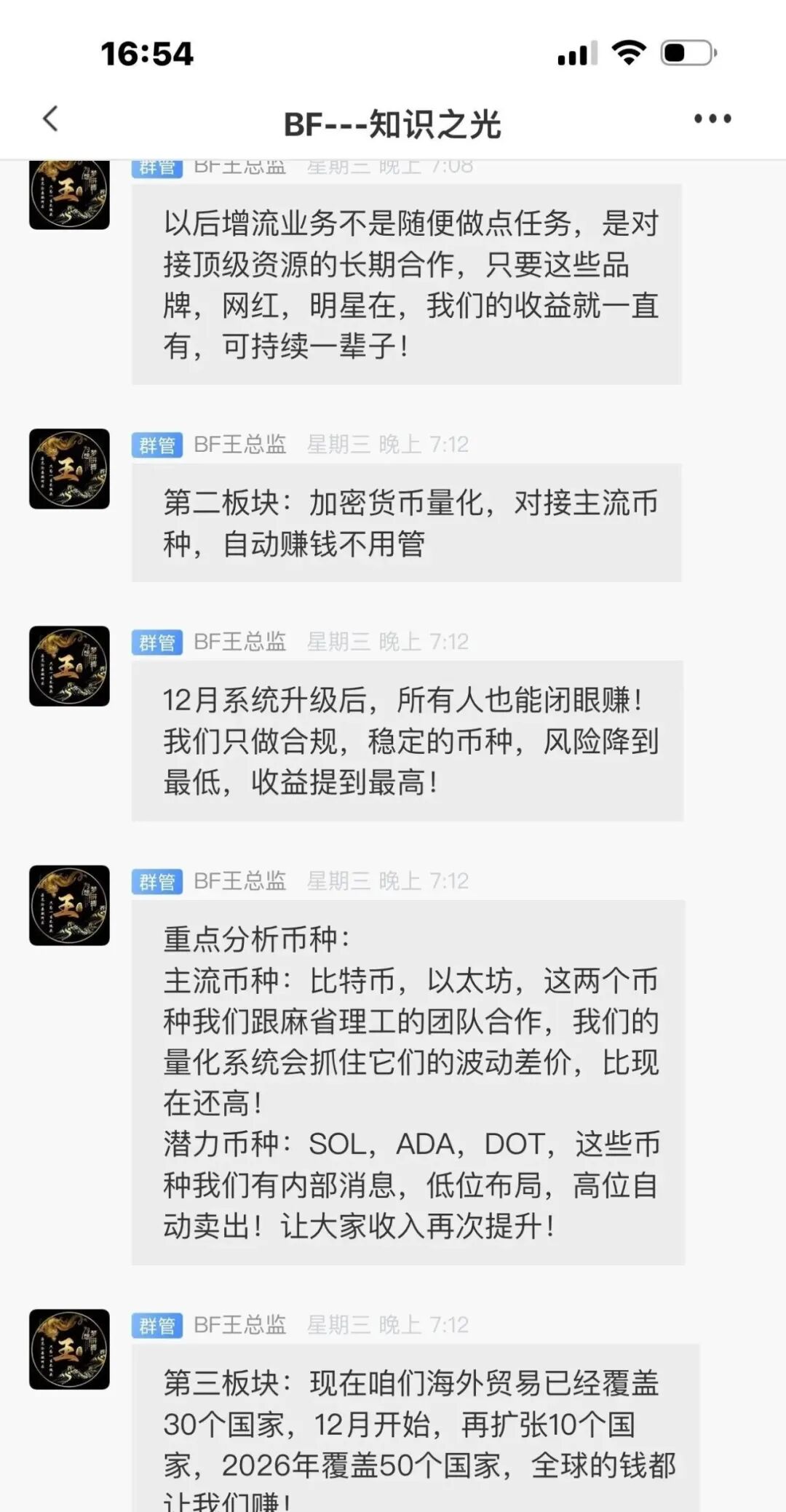The width and height of the screenshot is (786, 1512).
Task: Go back from the BF---知识之光 chat
Action: coord(50,119)
